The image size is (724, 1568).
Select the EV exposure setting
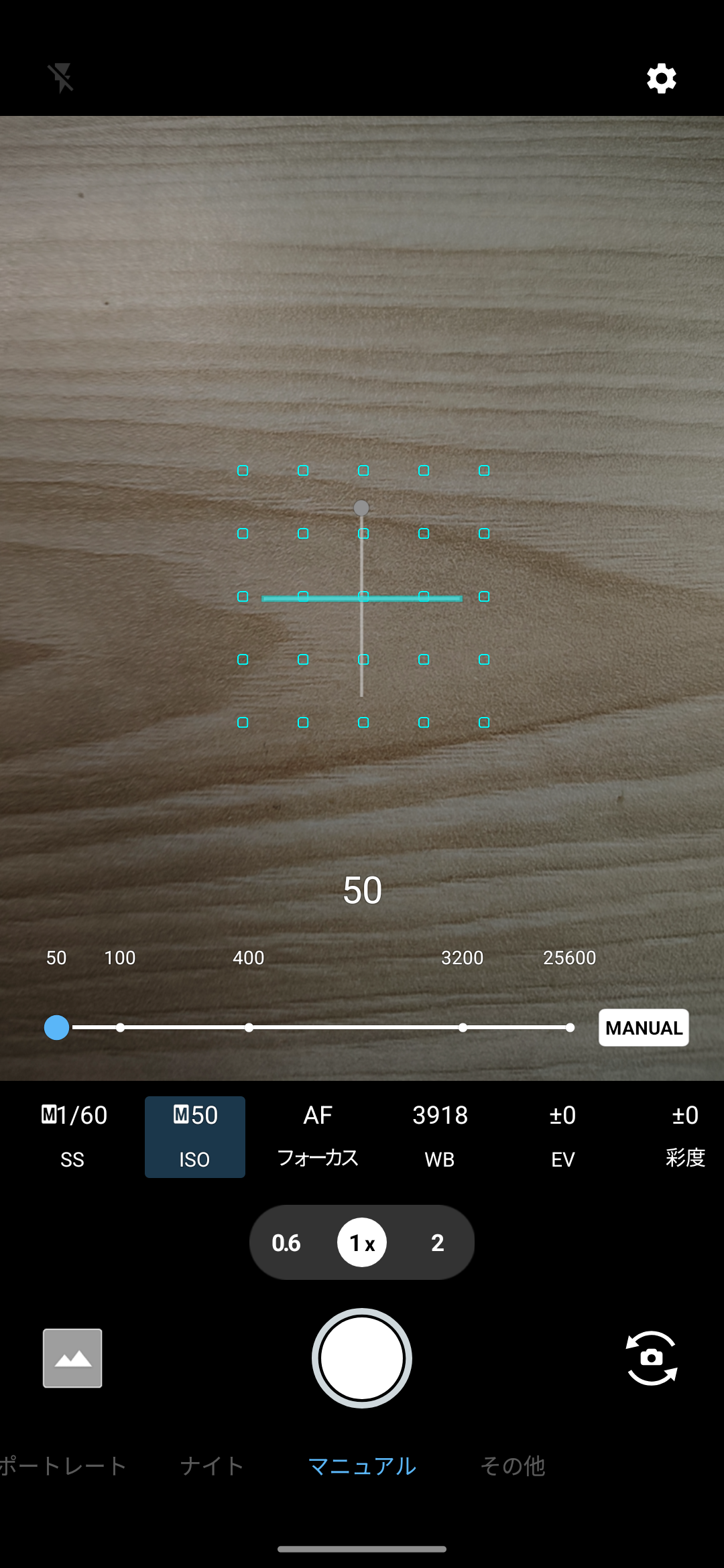[562, 1136]
